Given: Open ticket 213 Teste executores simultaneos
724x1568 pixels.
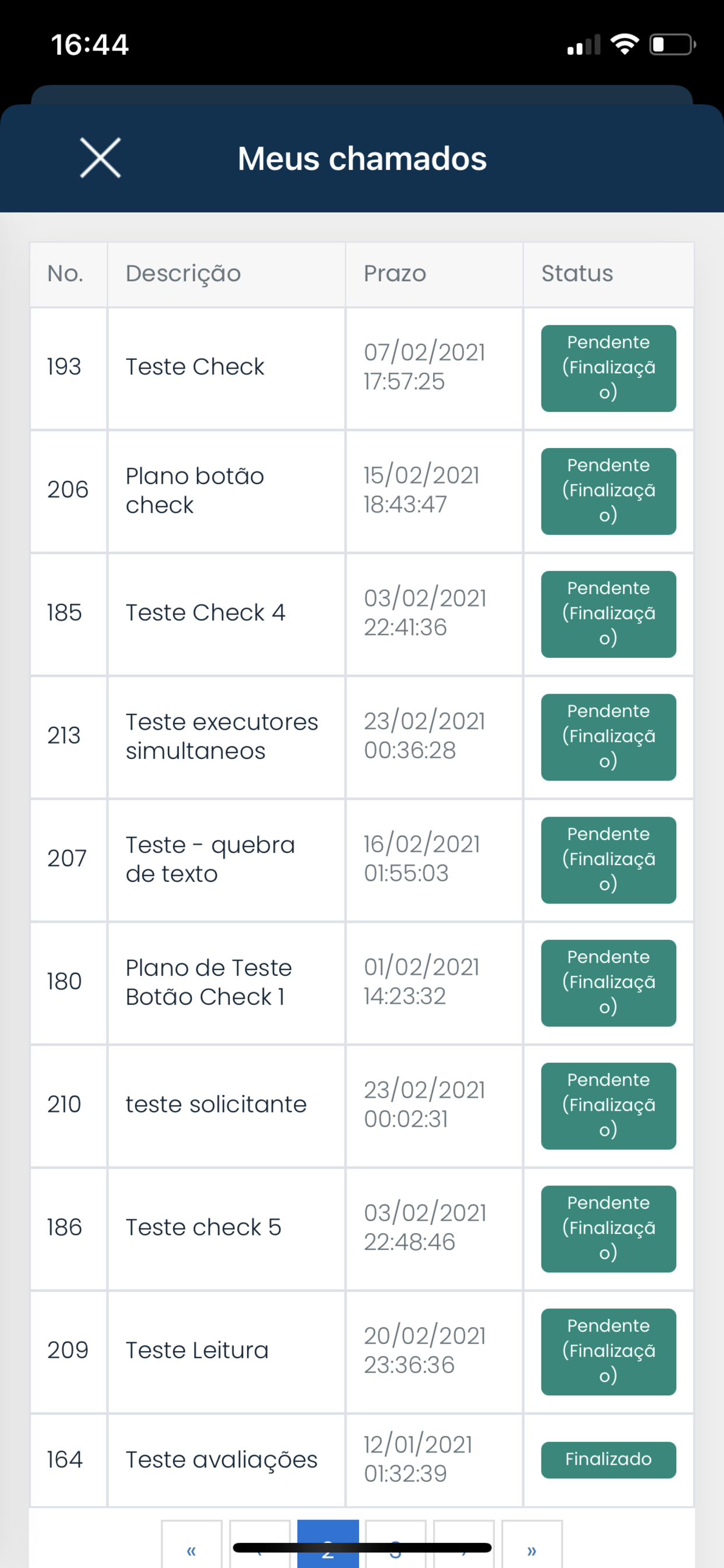Looking at the screenshot, I should click(x=362, y=737).
